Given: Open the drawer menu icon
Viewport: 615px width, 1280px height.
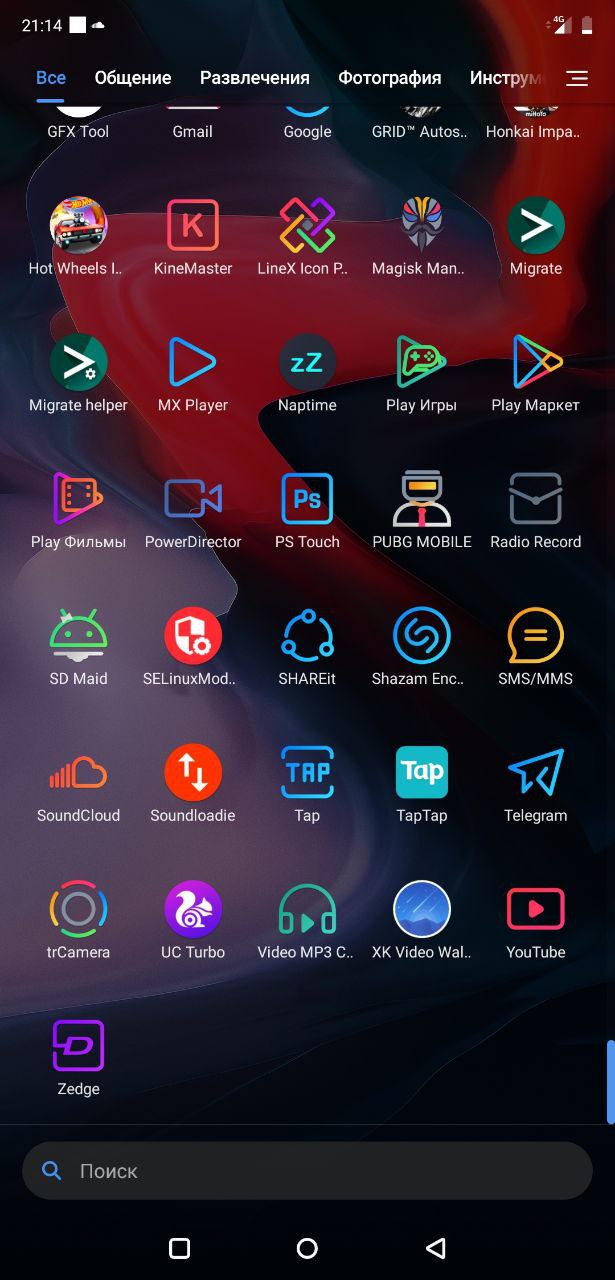Looking at the screenshot, I should 577,78.
